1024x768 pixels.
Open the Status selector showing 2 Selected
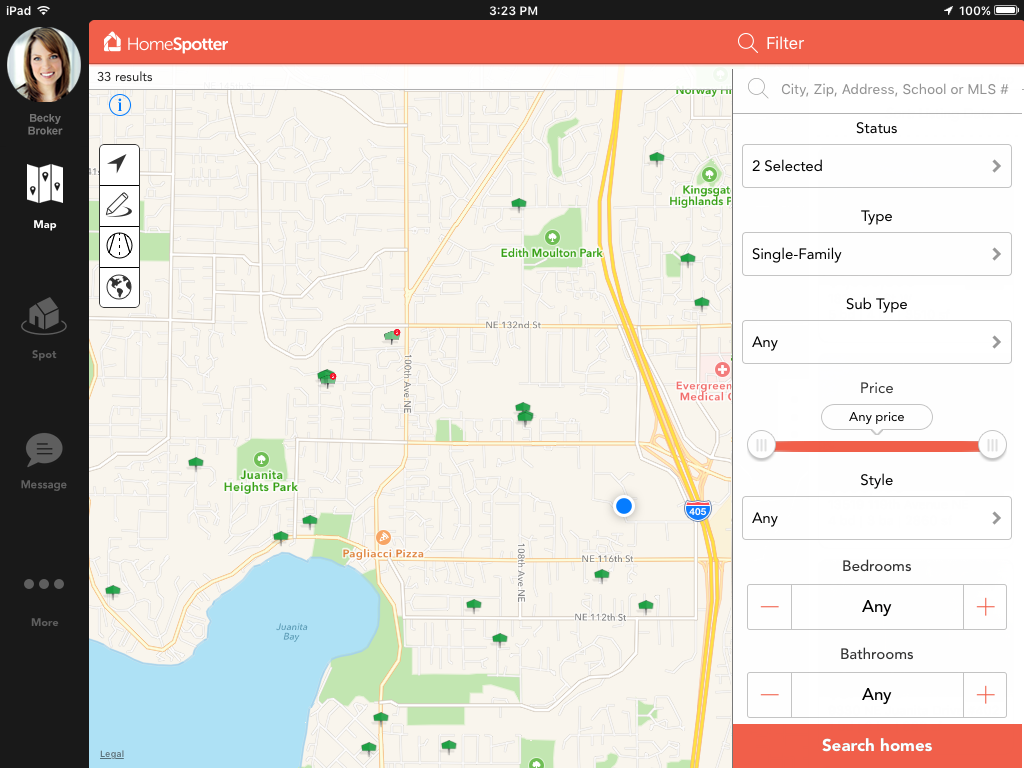[x=876, y=166]
